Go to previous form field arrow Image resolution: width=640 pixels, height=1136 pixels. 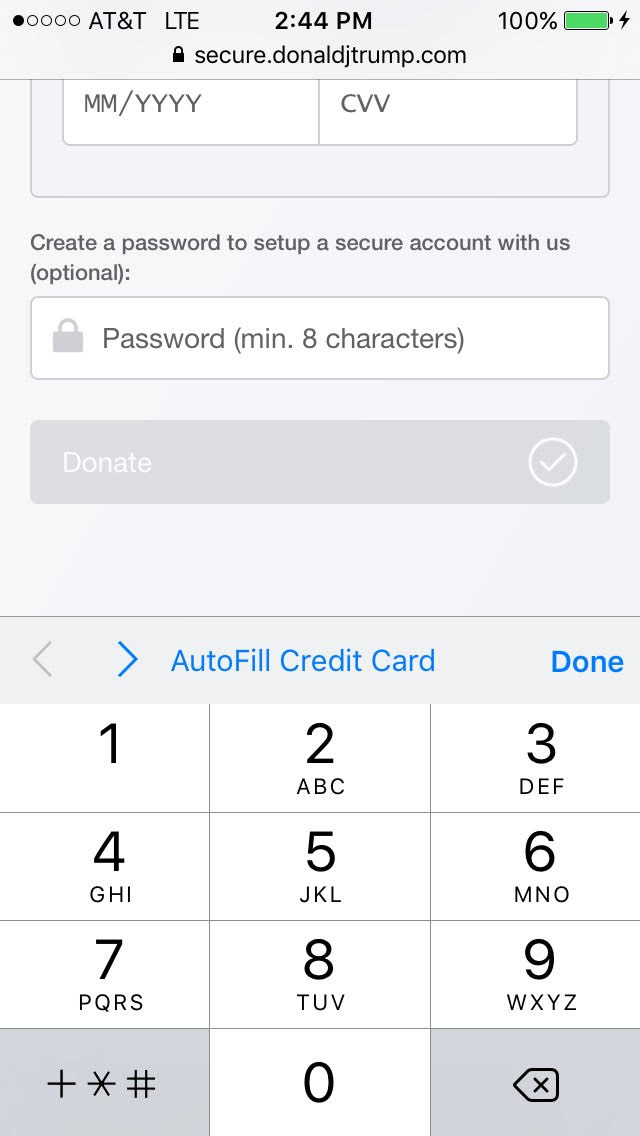pyautogui.click(x=42, y=660)
